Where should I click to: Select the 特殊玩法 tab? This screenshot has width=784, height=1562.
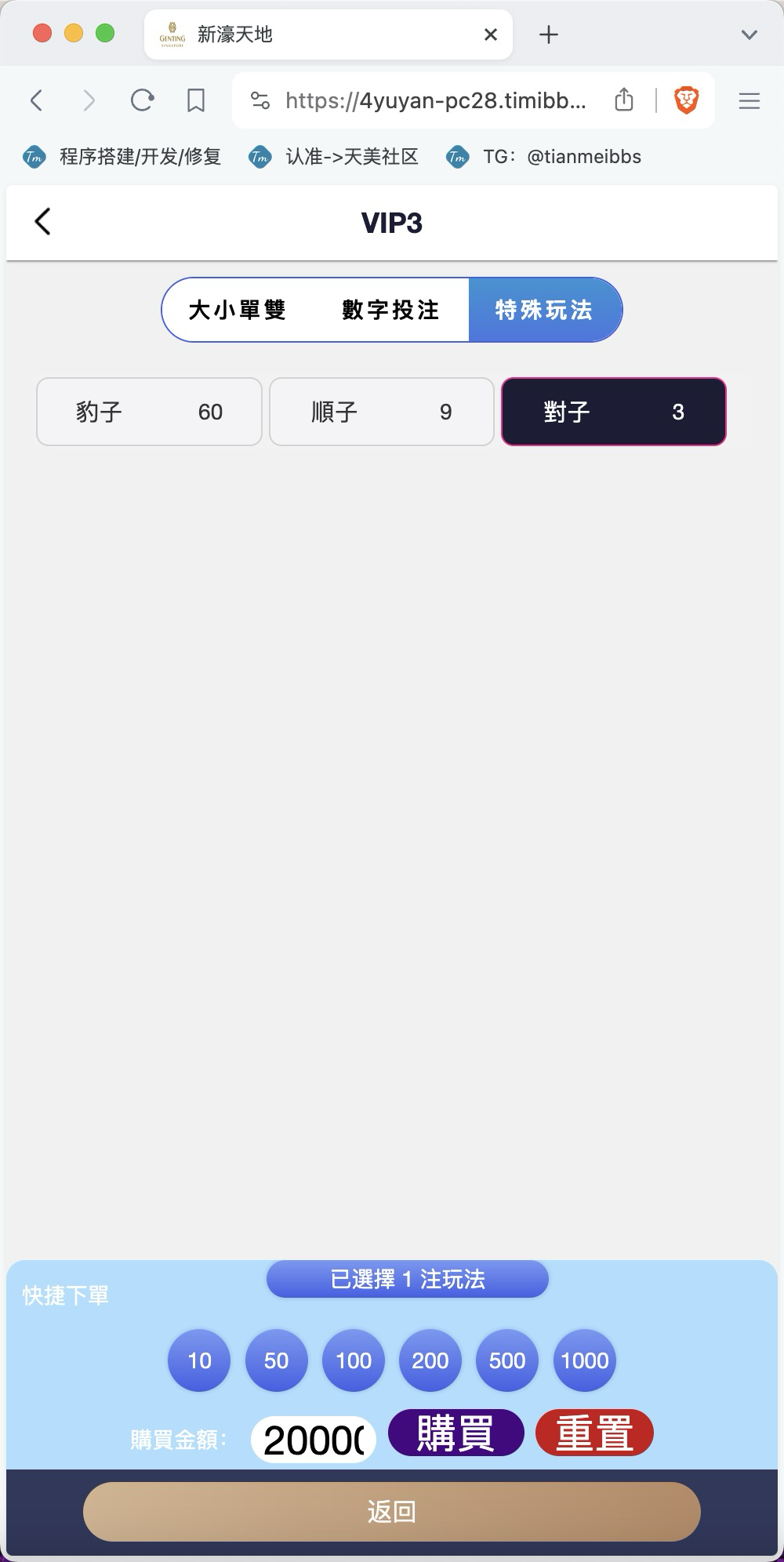coord(544,310)
